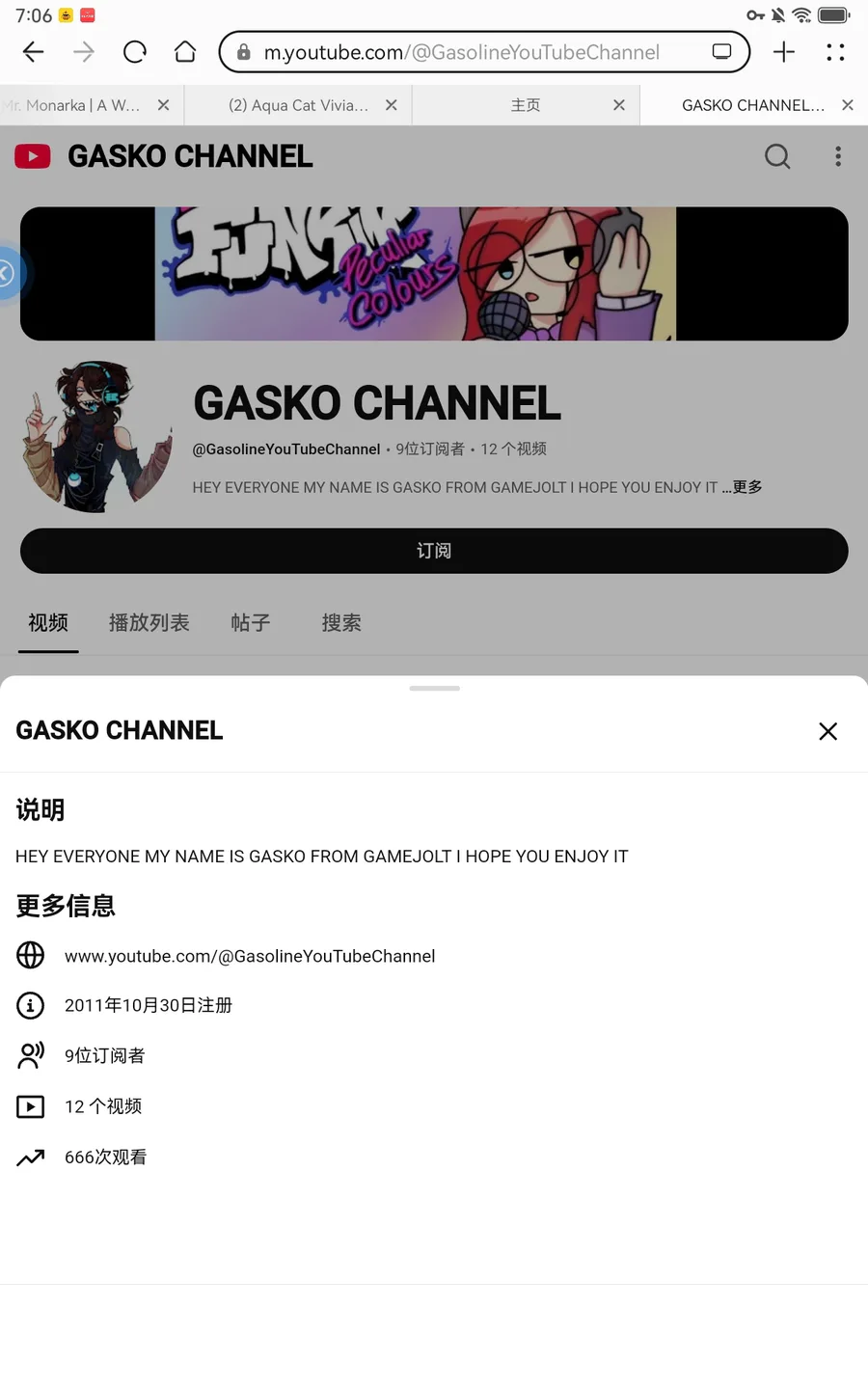Open YouTube three-dot overflow menu

pos(838,156)
